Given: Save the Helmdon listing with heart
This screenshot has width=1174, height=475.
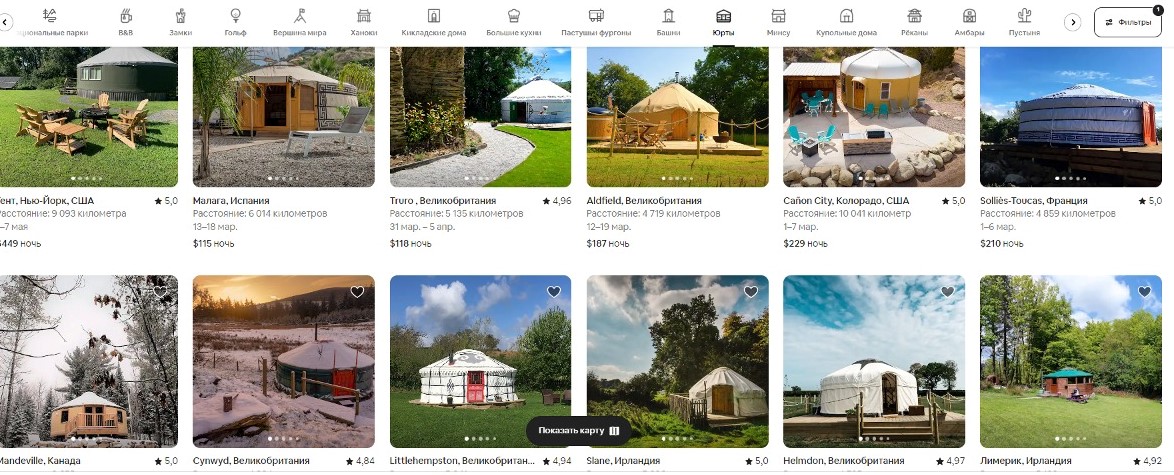Looking at the screenshot, I should (x=948, y=292).
